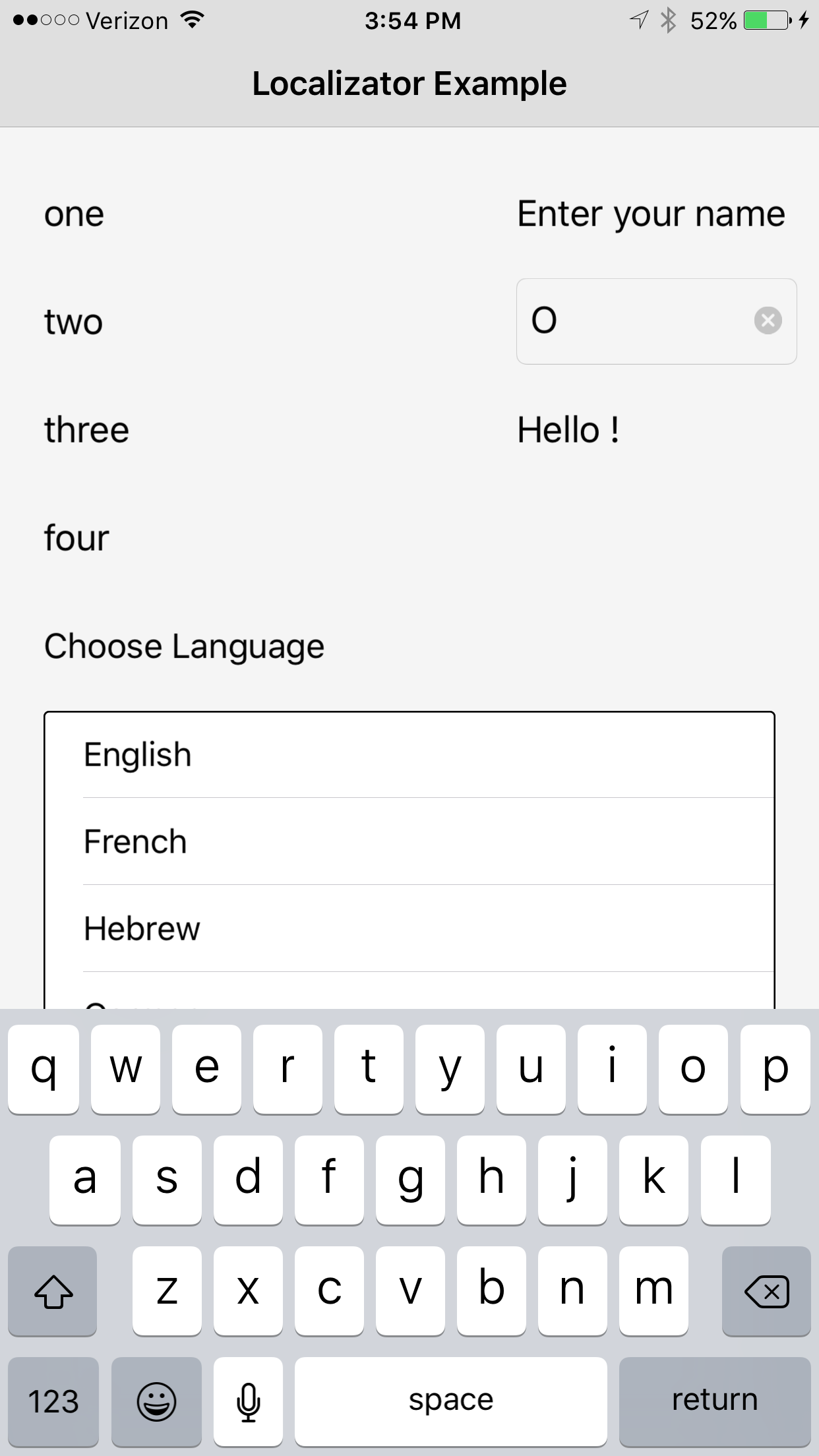Select English from the language list
819x1456 pixels.
point(409,755)
